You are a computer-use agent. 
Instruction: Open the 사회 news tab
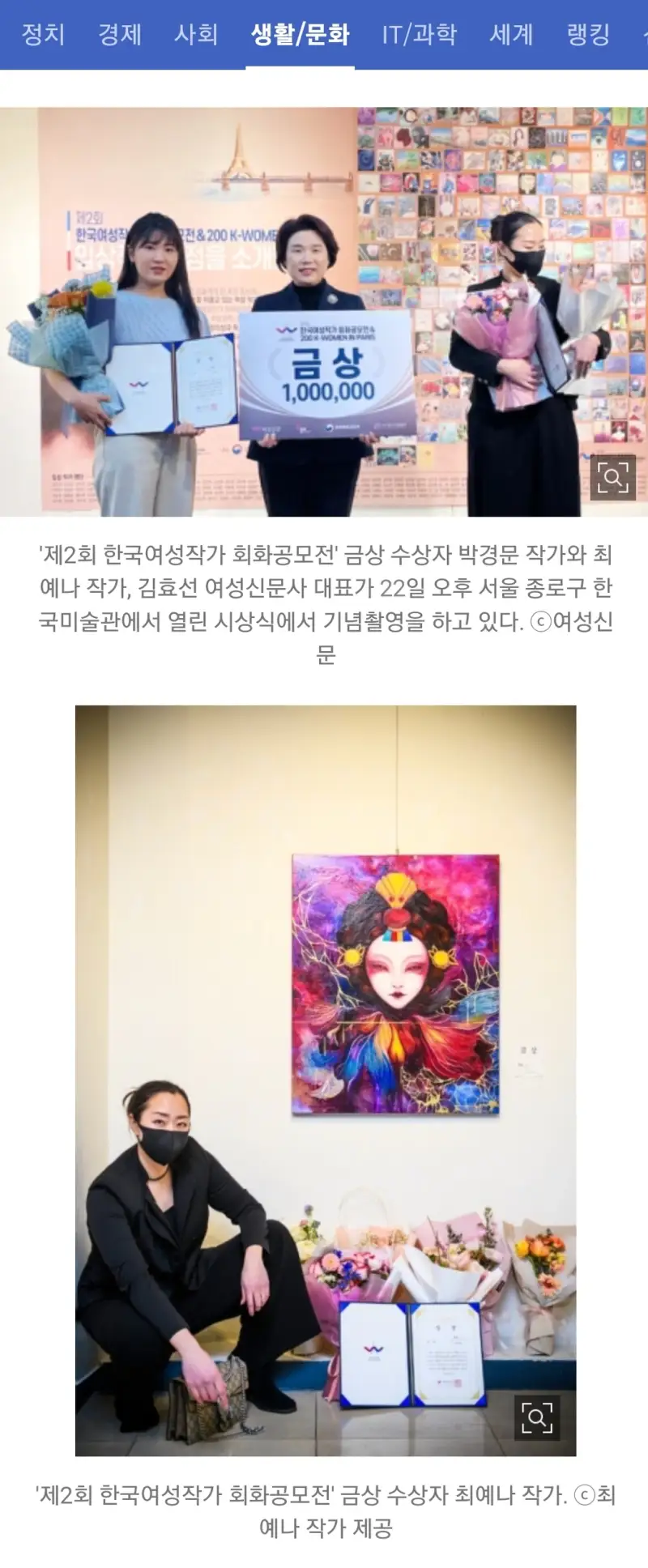[196, 34]
